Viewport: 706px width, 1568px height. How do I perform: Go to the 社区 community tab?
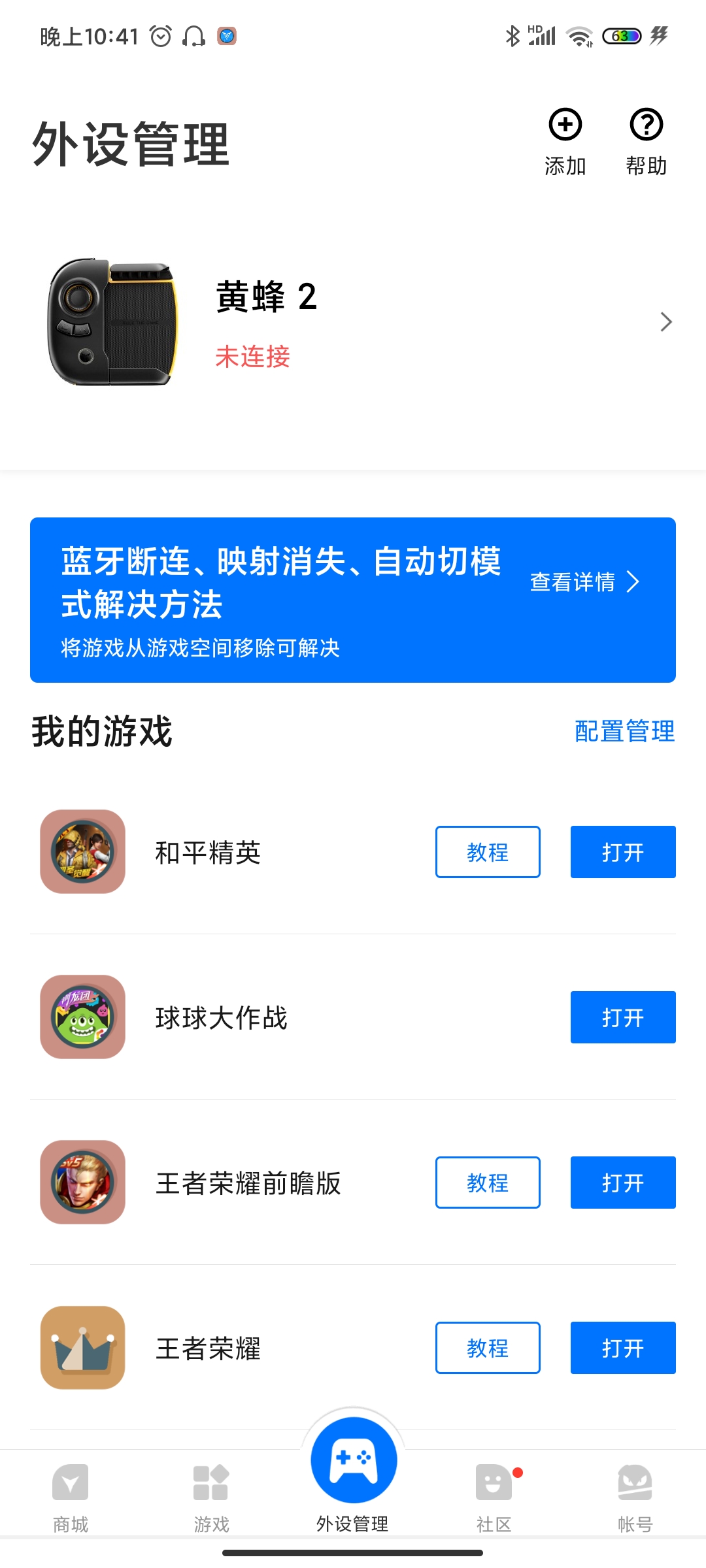click(x=494, y=1497)
